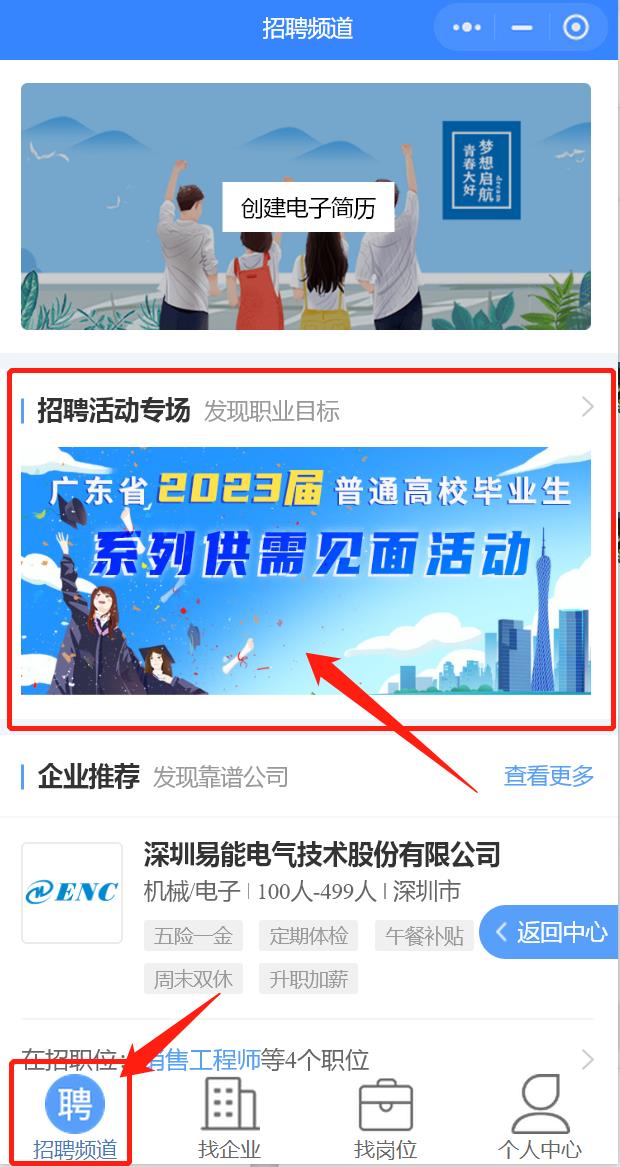Tap 返回中心 floating button
Viewport: 620px width, 1167px height.
coord(549,932)
